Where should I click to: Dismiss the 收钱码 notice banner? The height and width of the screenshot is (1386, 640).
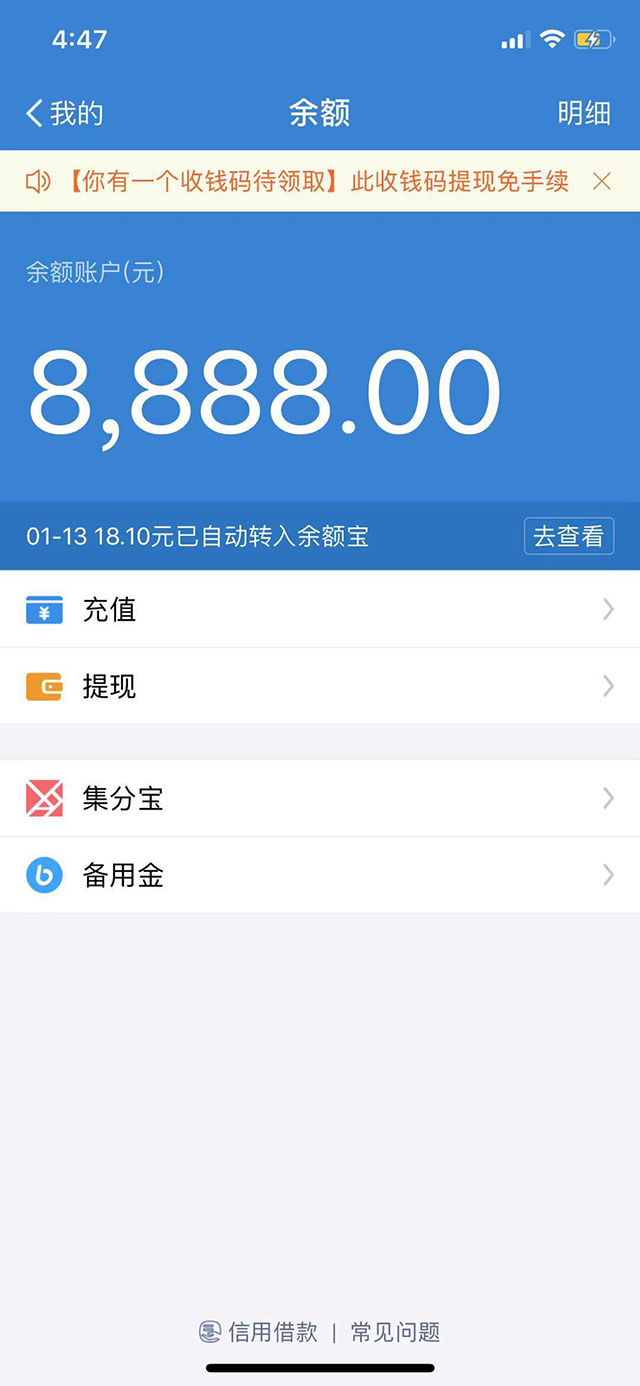pyautogui.click(x=602, y=181)
